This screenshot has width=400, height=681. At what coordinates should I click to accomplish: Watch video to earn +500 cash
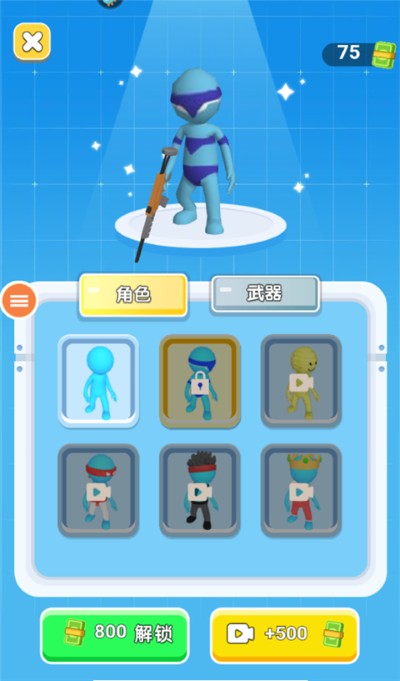tap(285, 635)
